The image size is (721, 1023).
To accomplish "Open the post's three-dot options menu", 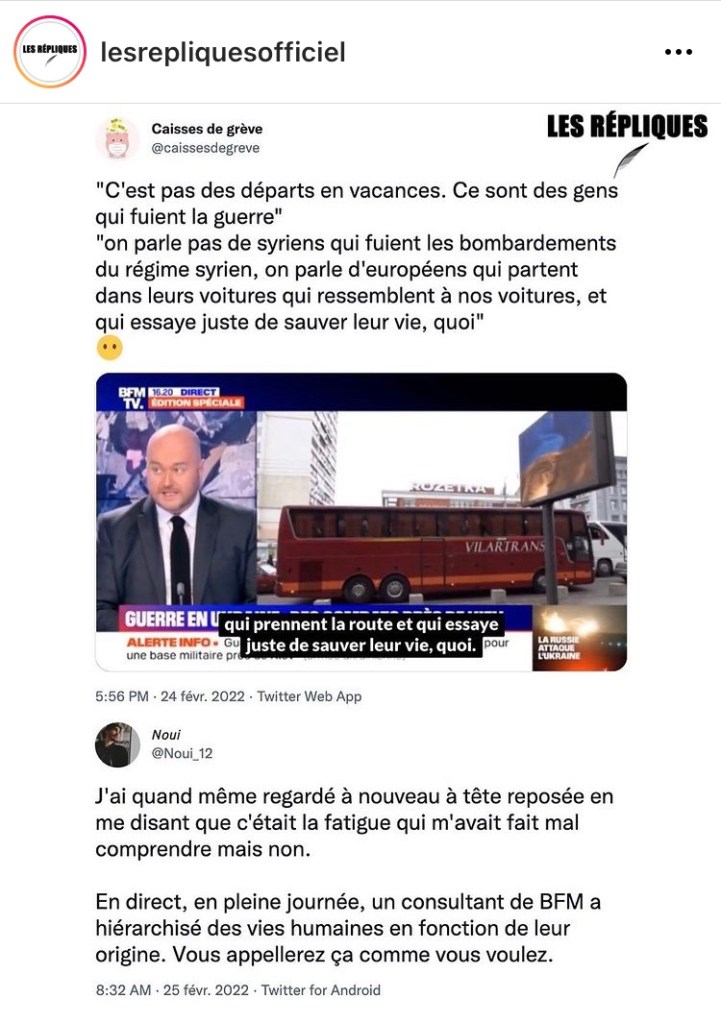I will 678,52.
